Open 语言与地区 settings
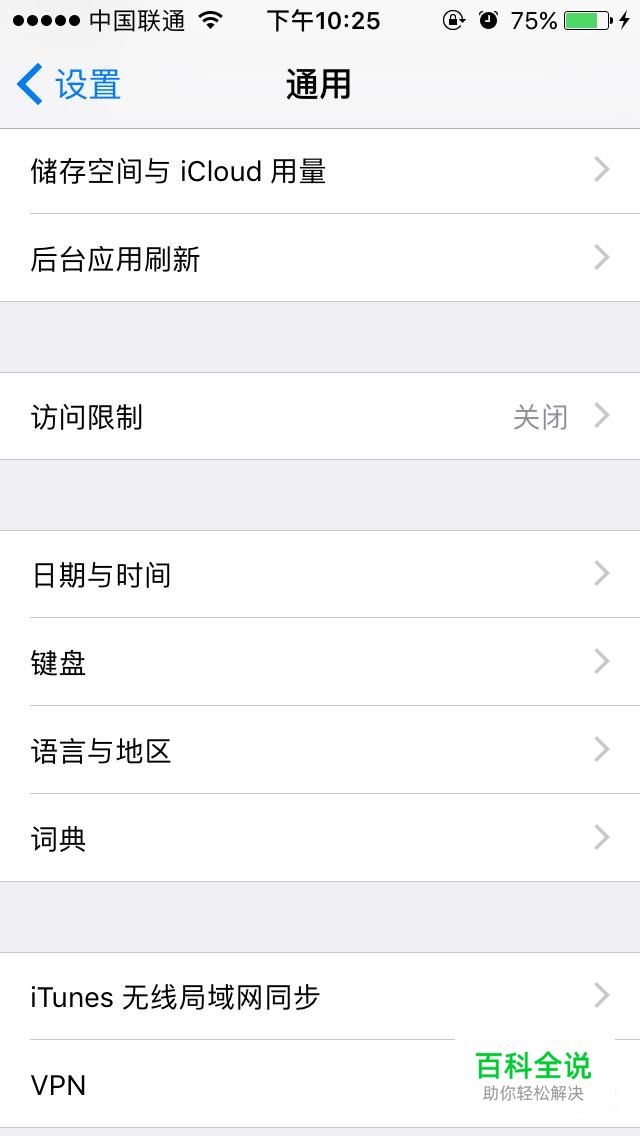640x1136 pixels. point(320,750)
